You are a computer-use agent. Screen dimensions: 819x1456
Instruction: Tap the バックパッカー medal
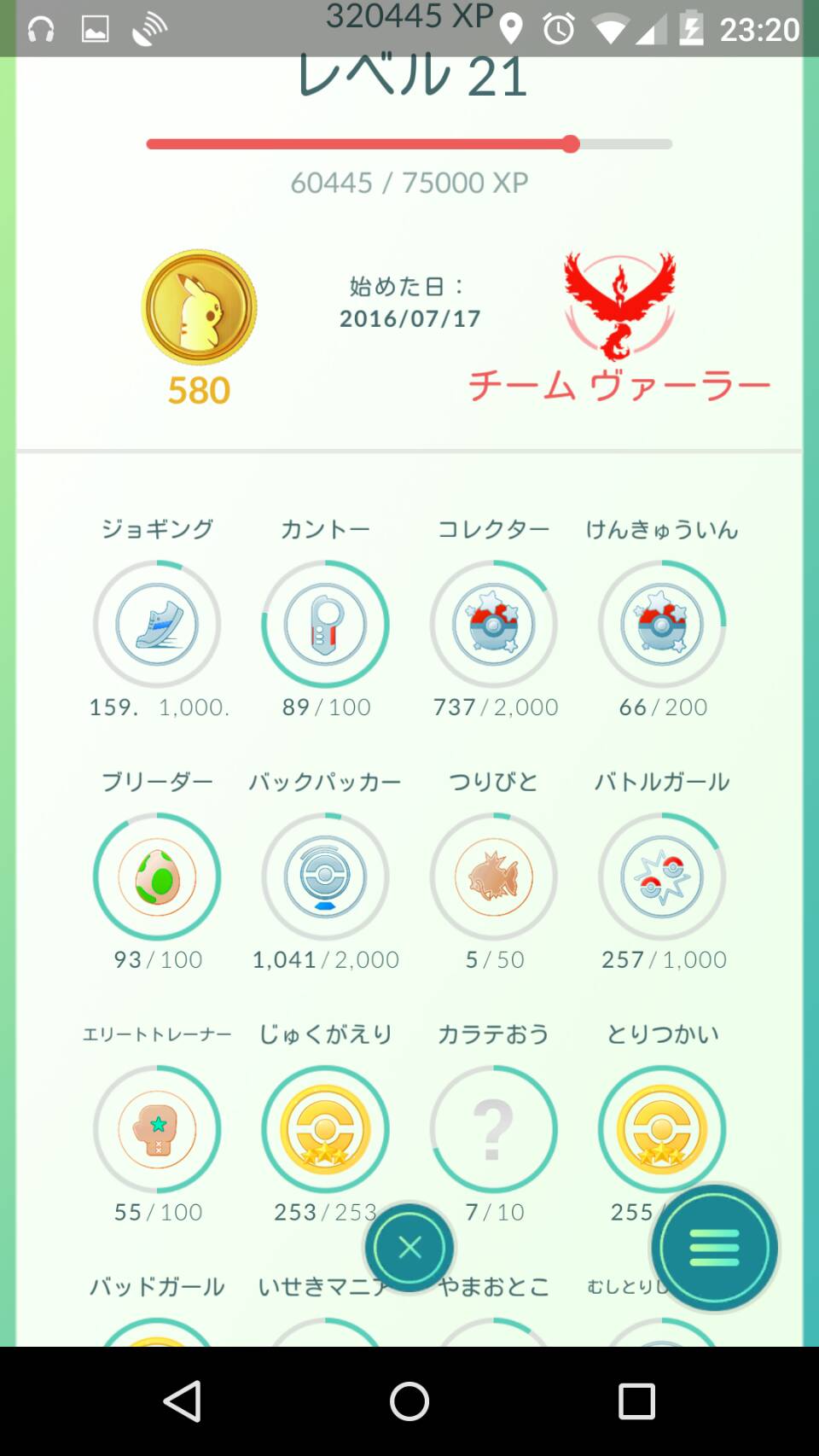[325, 877]
